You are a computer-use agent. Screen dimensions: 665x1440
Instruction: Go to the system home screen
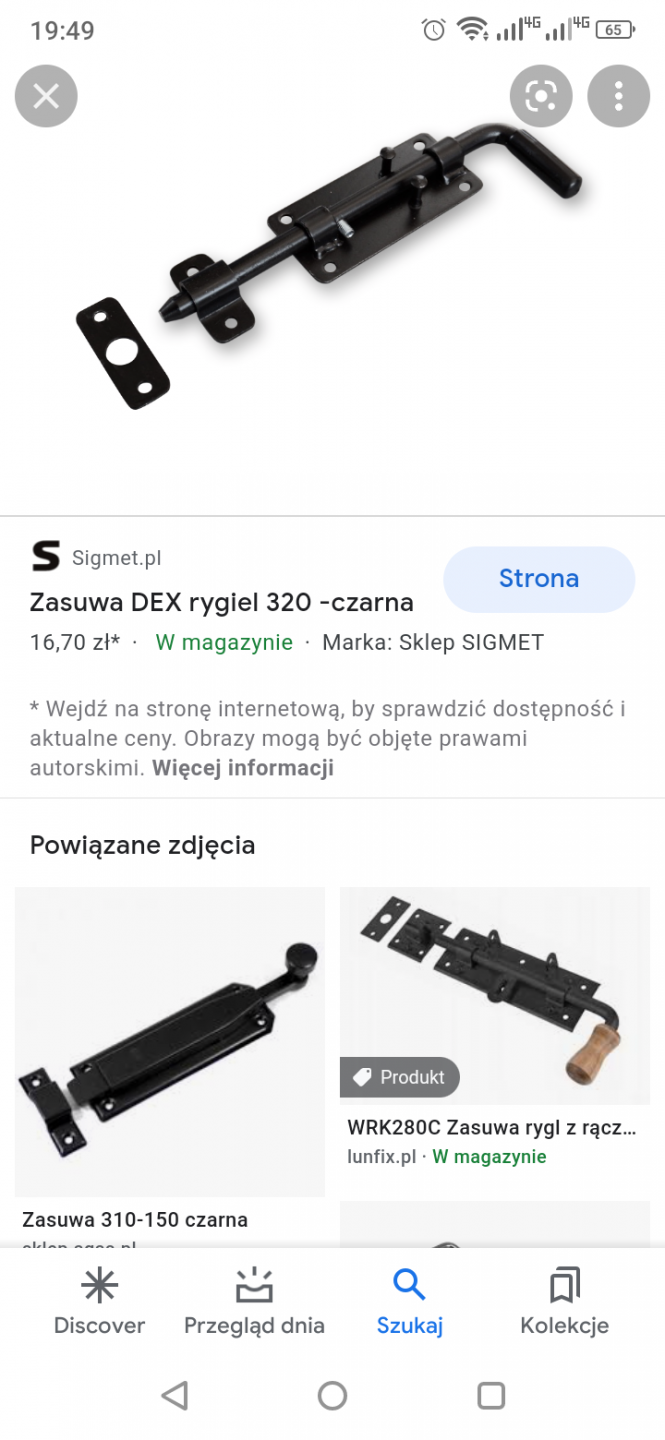click(x=332, y=1395)
